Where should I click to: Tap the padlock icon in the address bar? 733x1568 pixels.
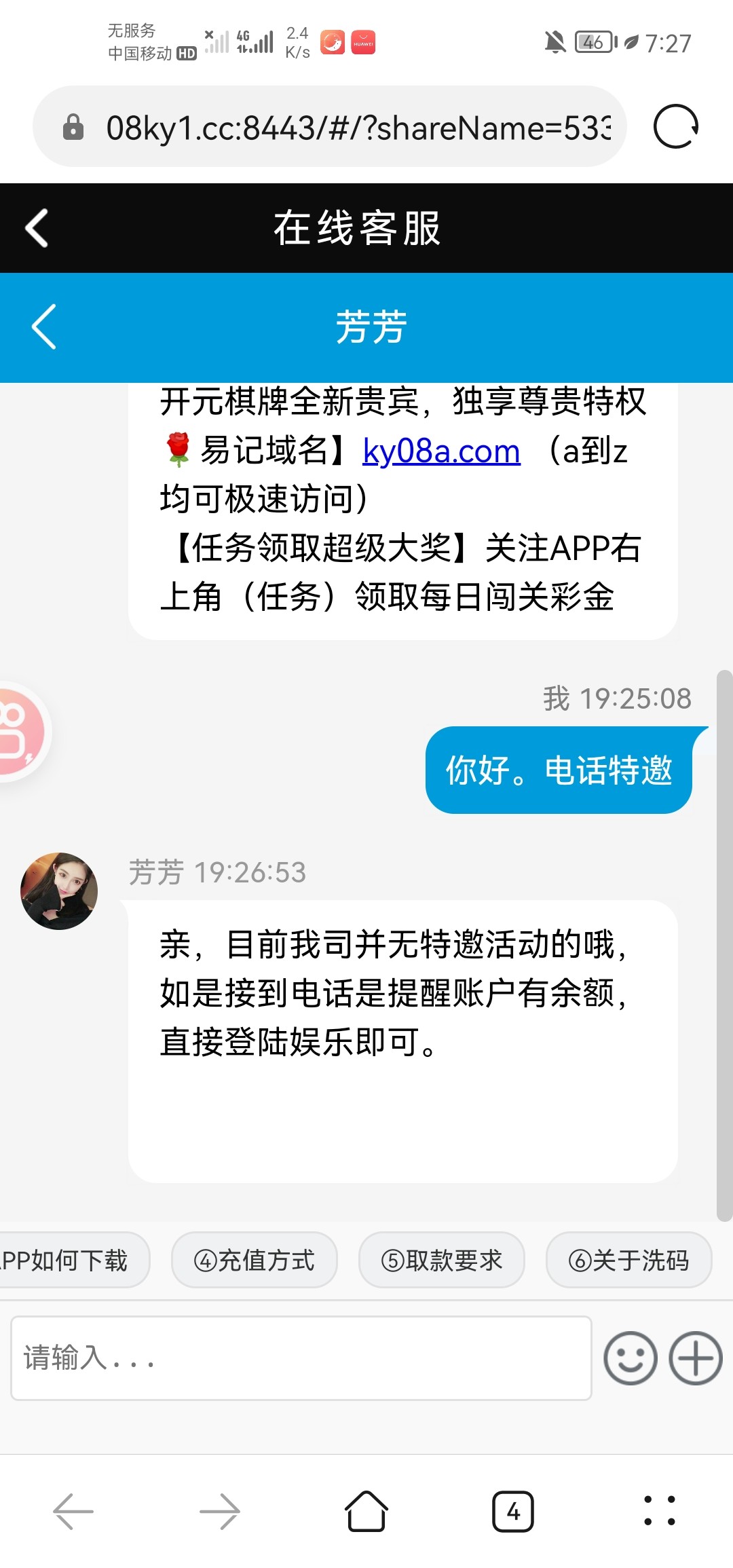click(x=73, y=128)
